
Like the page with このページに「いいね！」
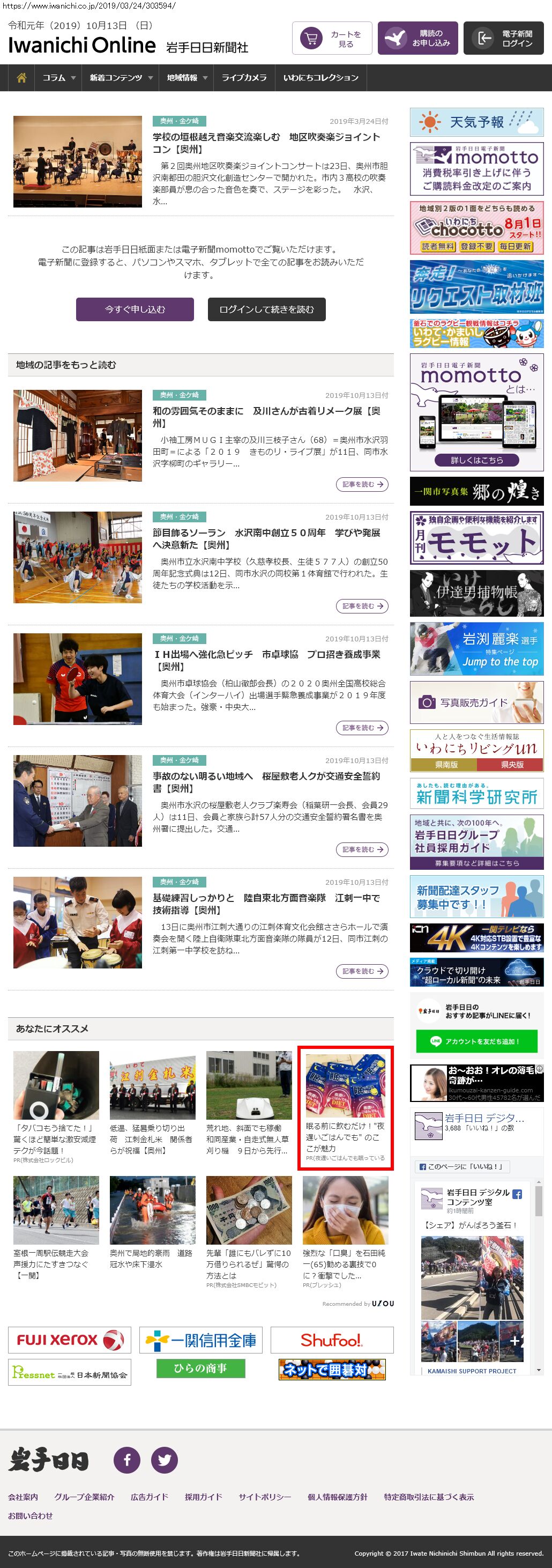[x=462, y=1166]
